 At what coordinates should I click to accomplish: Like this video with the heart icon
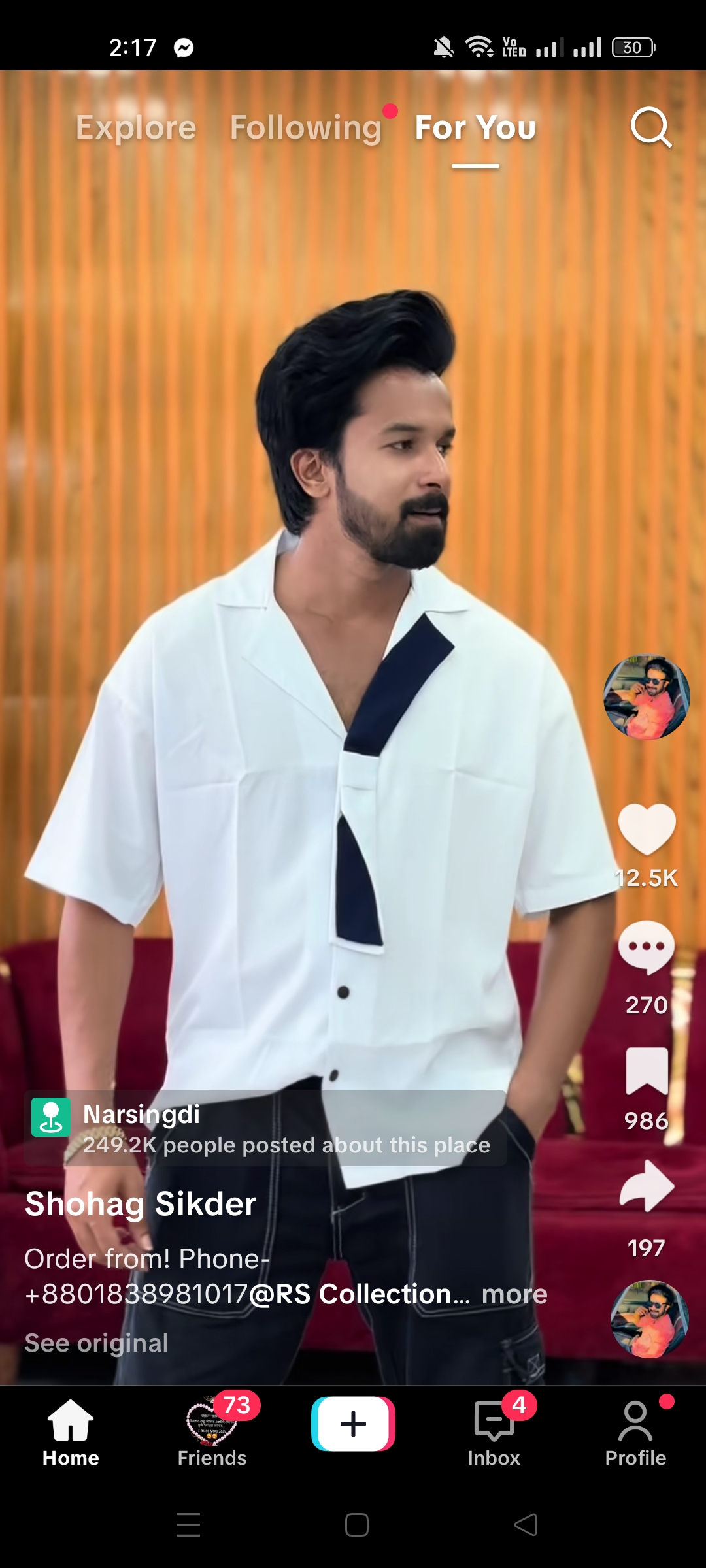tap(647, 828)
